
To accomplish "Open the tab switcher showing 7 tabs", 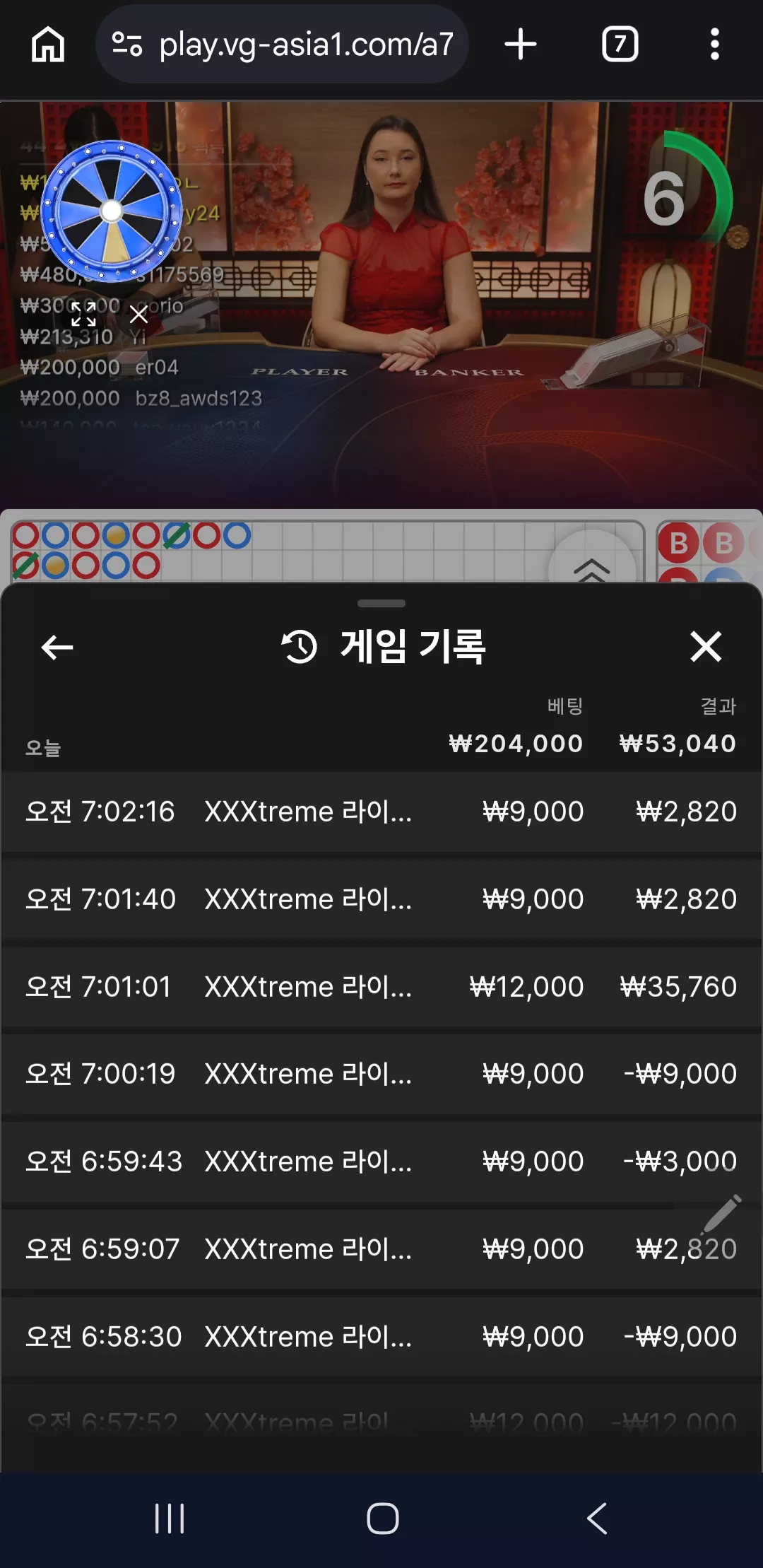I will tap(620, 45).
